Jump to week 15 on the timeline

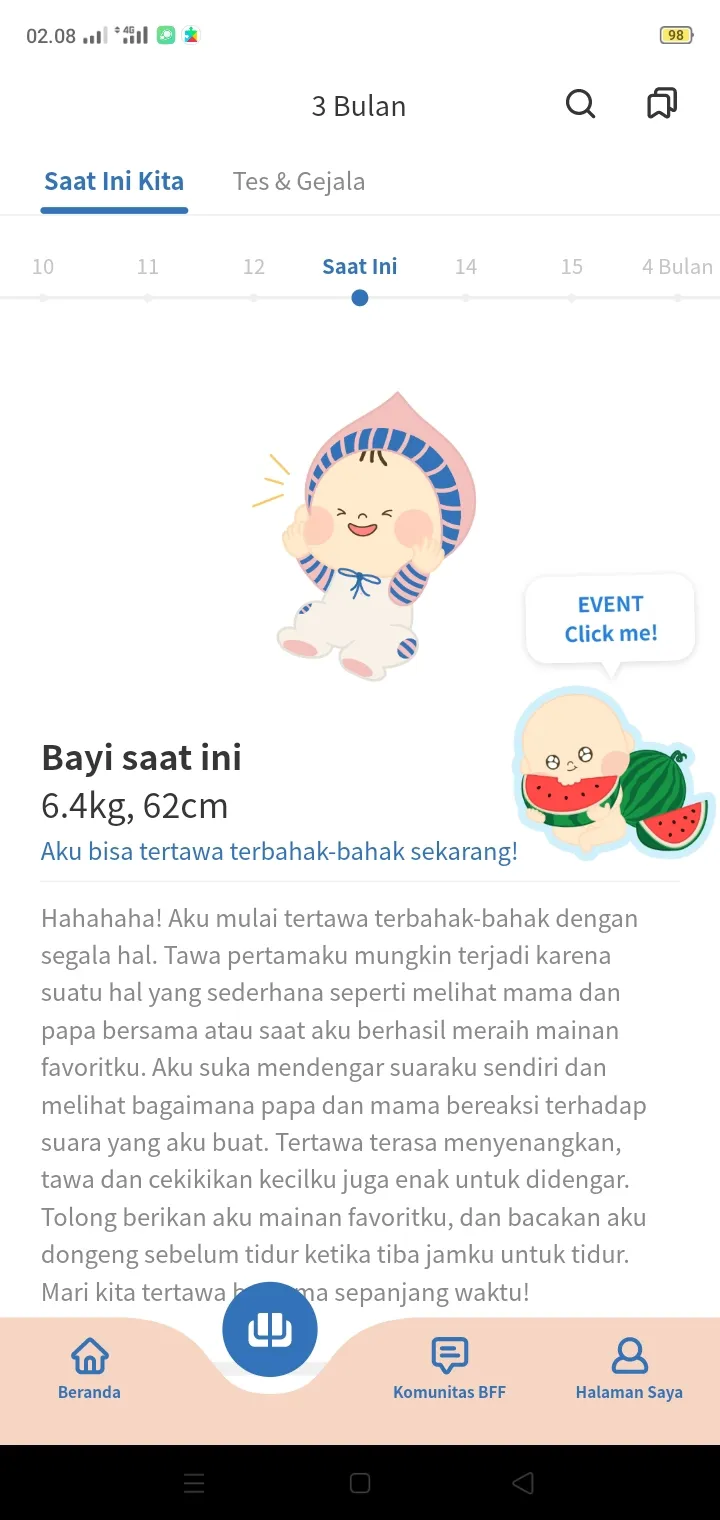(572, 267)
